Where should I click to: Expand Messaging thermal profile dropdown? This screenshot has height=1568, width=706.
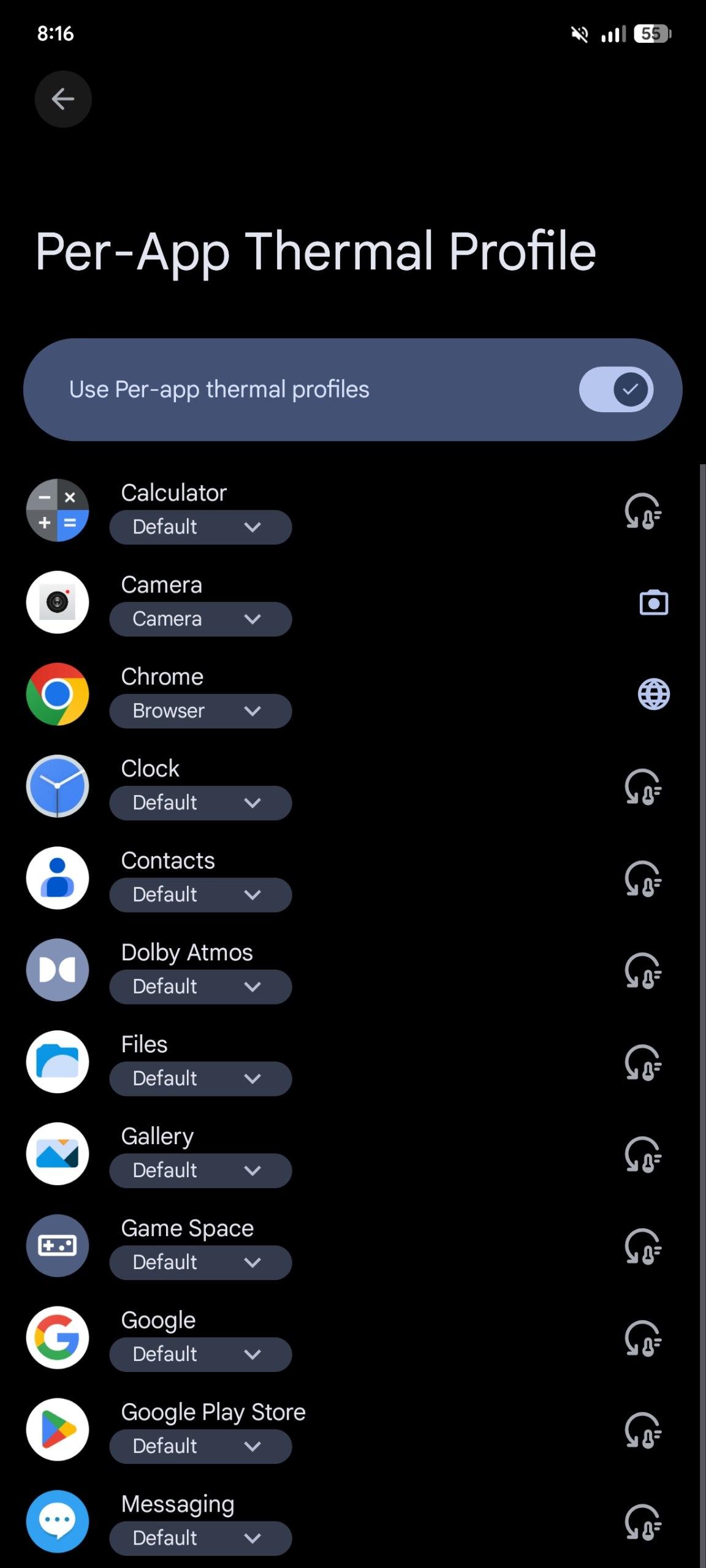point(200,1538)
